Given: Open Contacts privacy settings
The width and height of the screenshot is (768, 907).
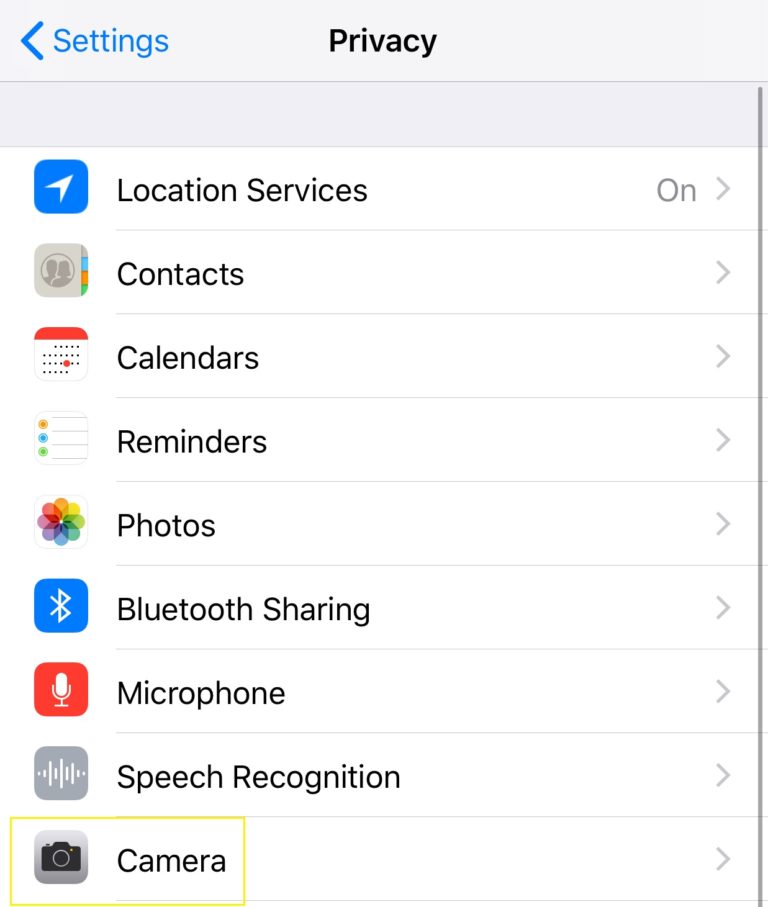Looking at the screenshot, I should coord(181,274).
